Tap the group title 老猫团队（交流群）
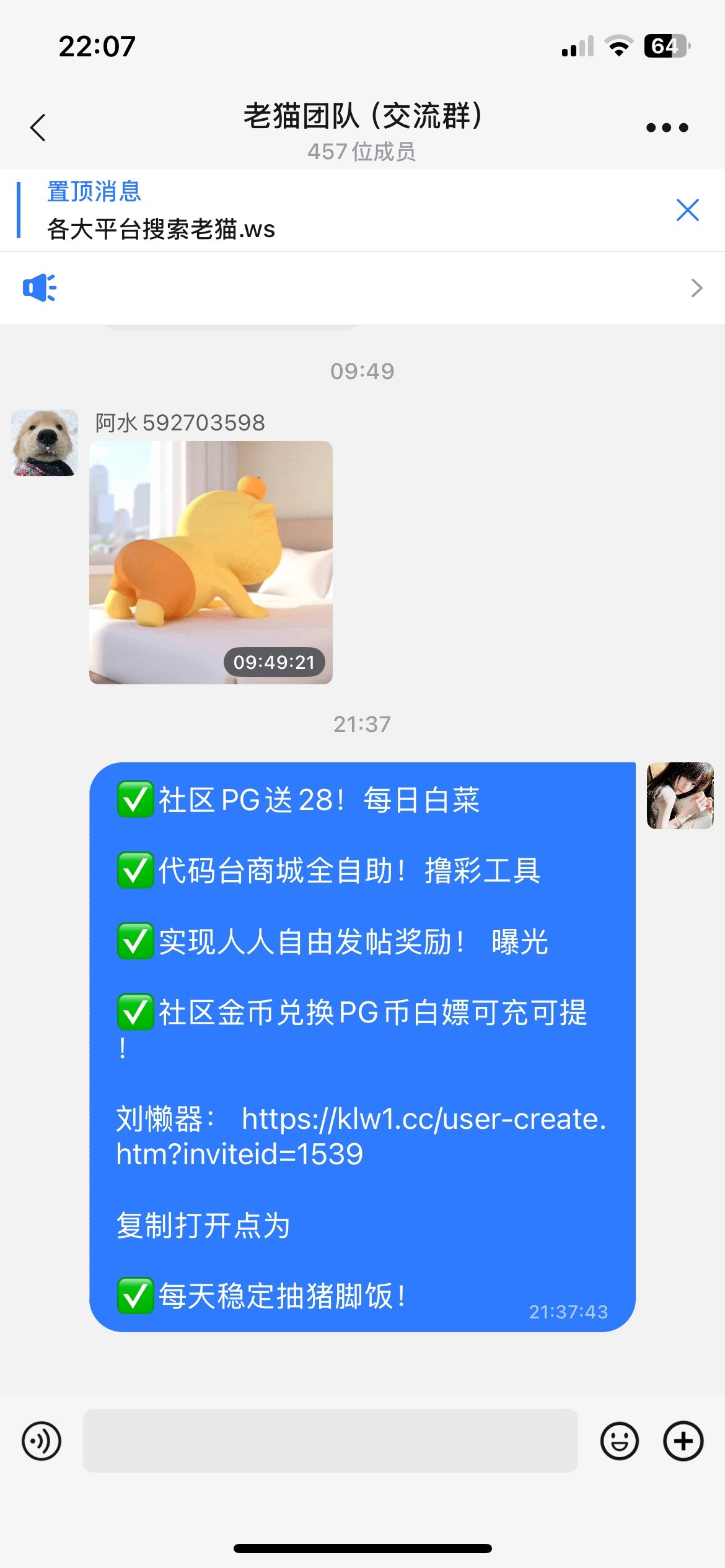The height and width of the screenshot is (1568, 725). click(362, 116)
